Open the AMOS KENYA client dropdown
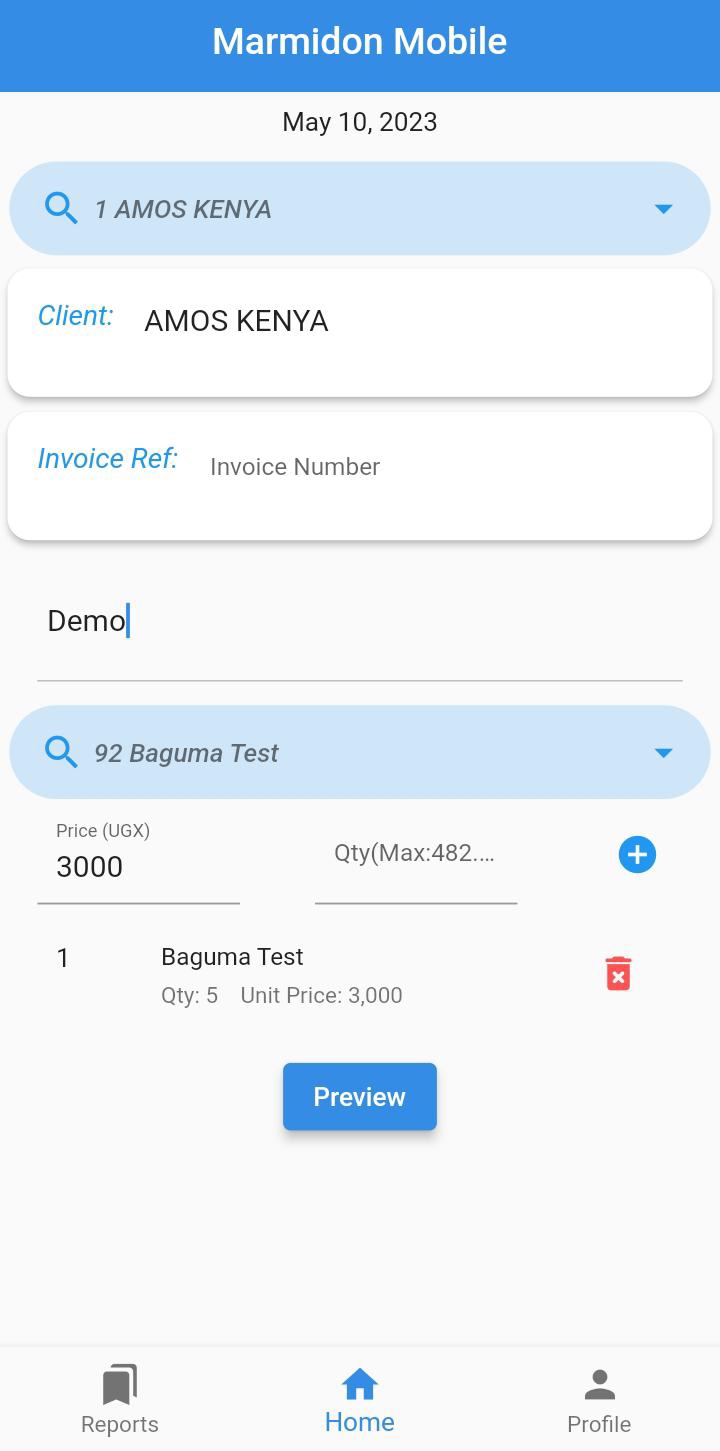 360,208
